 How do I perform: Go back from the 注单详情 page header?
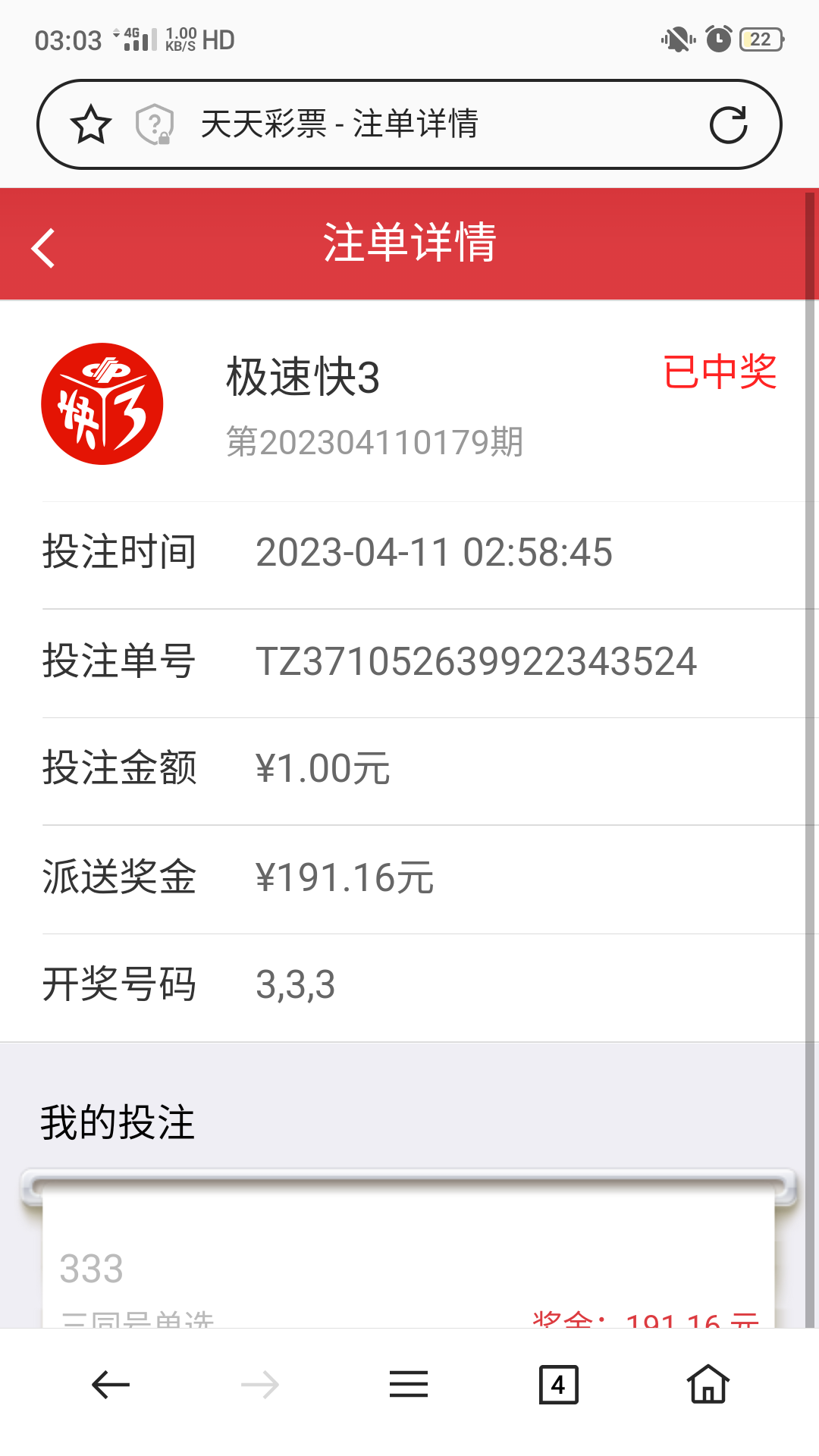44,247
